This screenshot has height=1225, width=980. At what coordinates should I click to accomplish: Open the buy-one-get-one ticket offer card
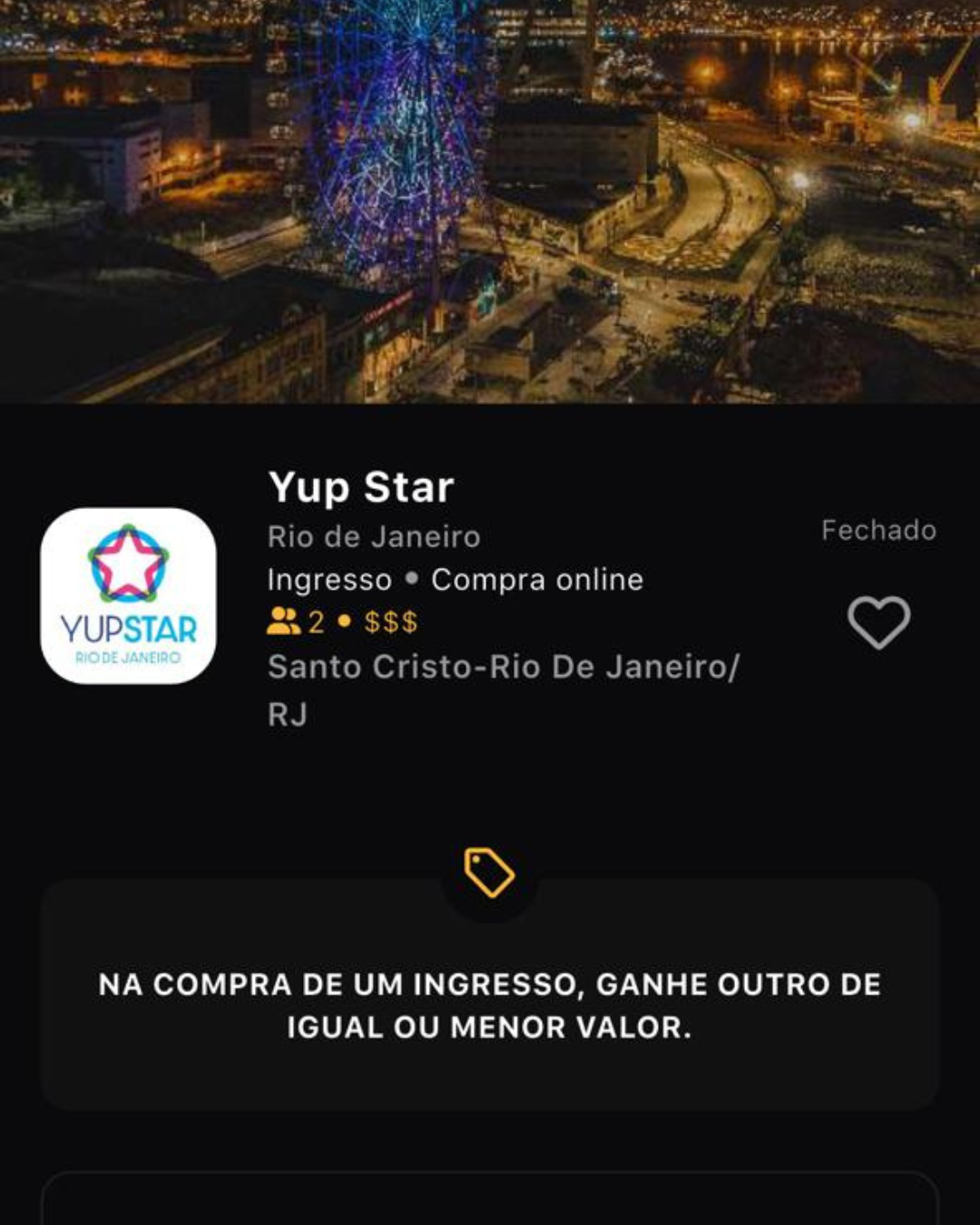490,1005
